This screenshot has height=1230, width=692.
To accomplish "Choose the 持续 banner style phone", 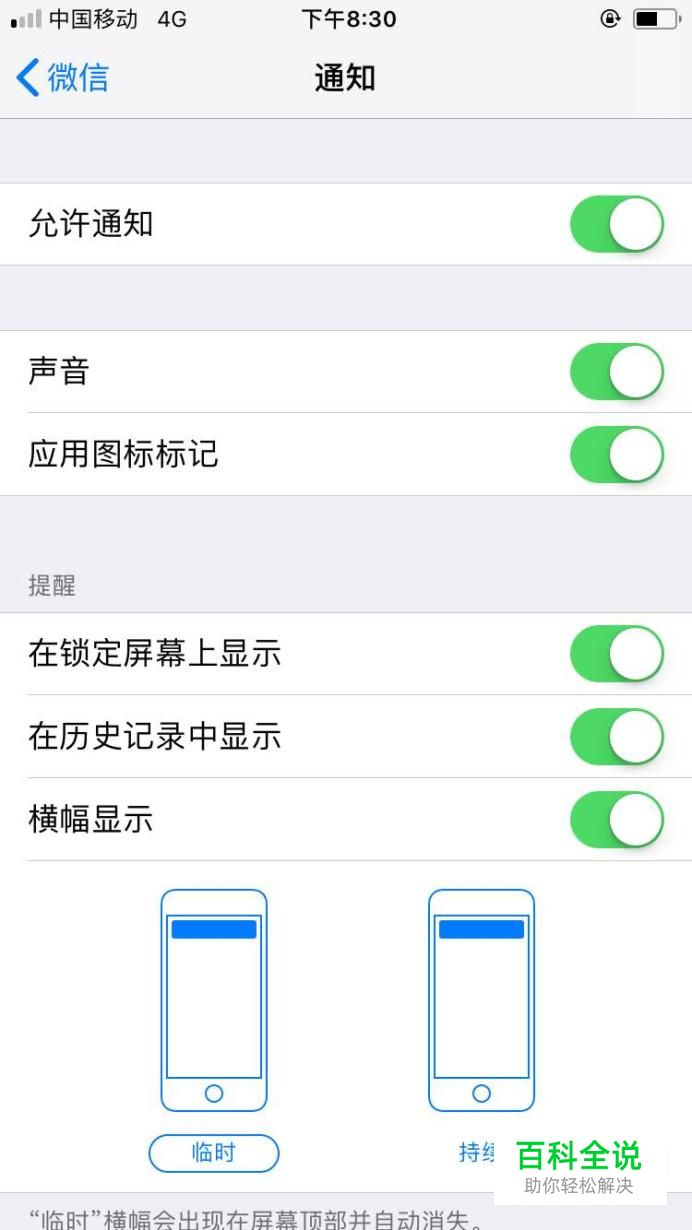I will coord(482,1001).
